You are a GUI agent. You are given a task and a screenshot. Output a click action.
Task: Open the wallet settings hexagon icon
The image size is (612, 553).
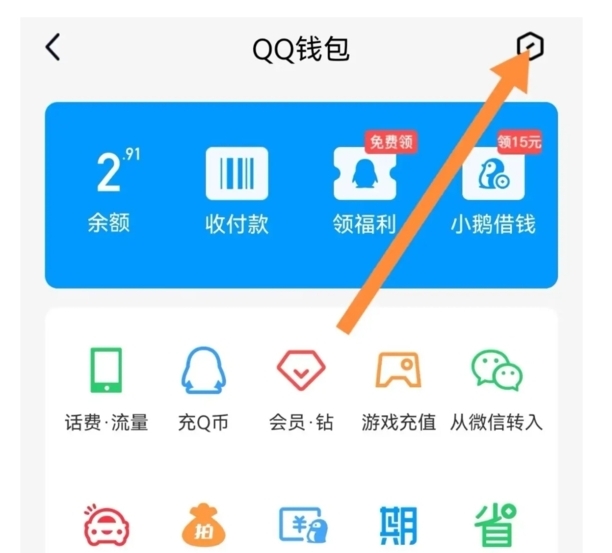(x=529, y=46)
